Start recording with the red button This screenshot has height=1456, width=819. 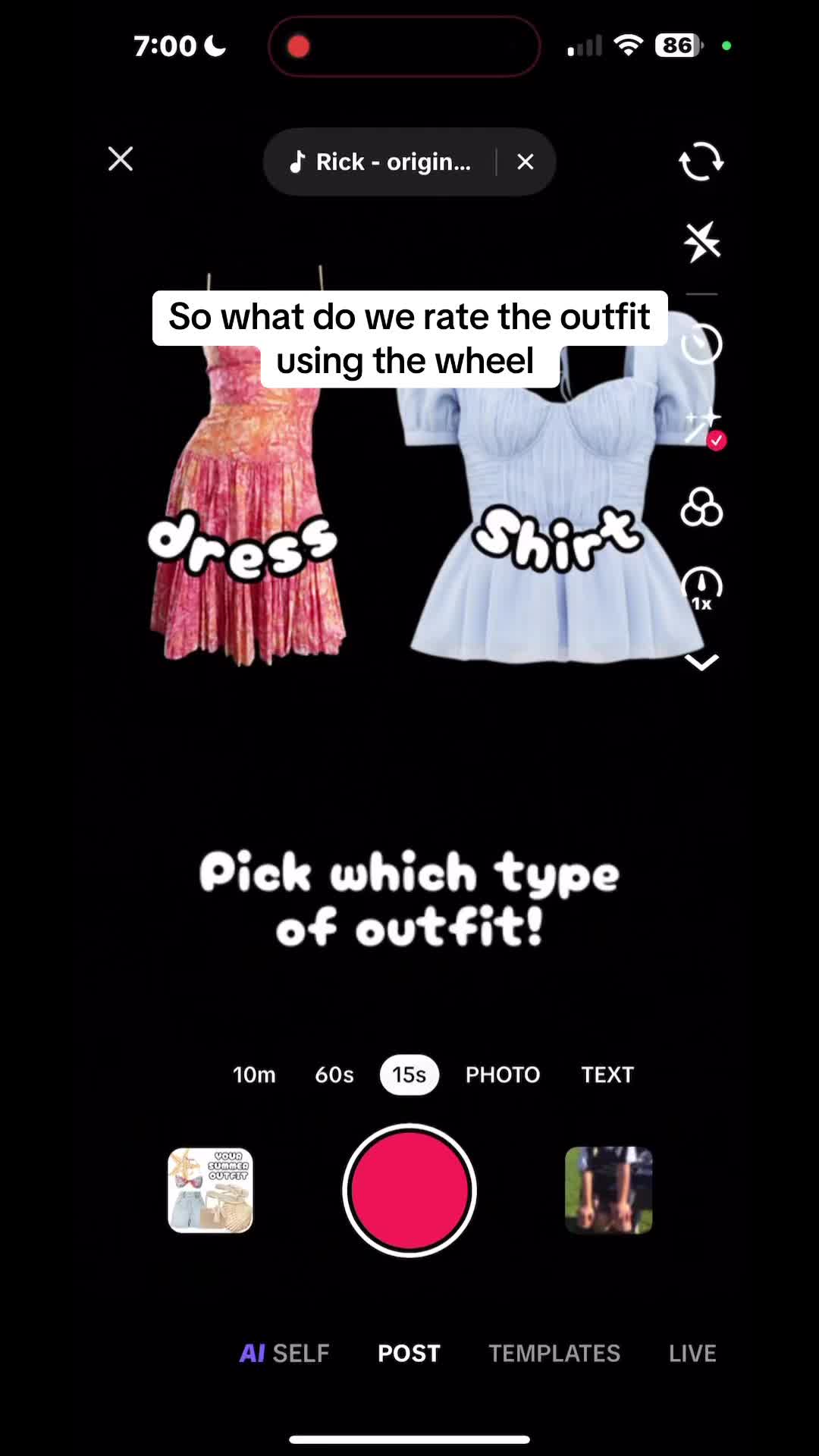(409, 1190)
